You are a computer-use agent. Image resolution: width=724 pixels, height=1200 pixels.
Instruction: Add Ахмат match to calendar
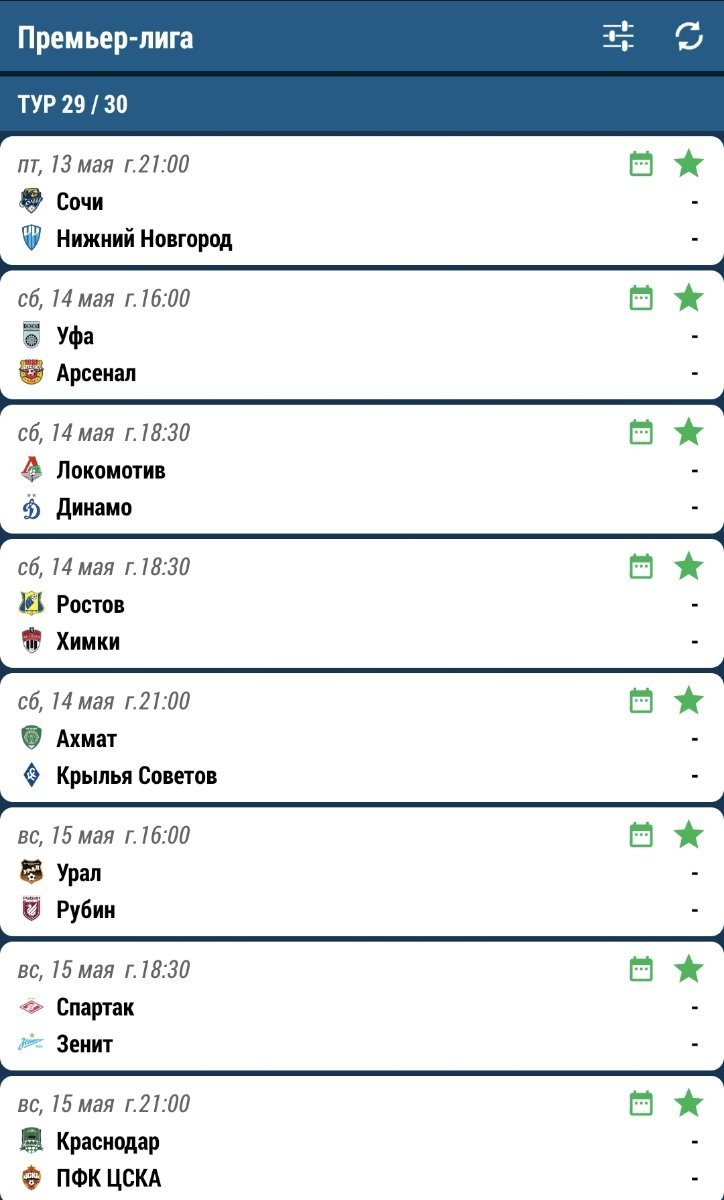pos(641,700)
